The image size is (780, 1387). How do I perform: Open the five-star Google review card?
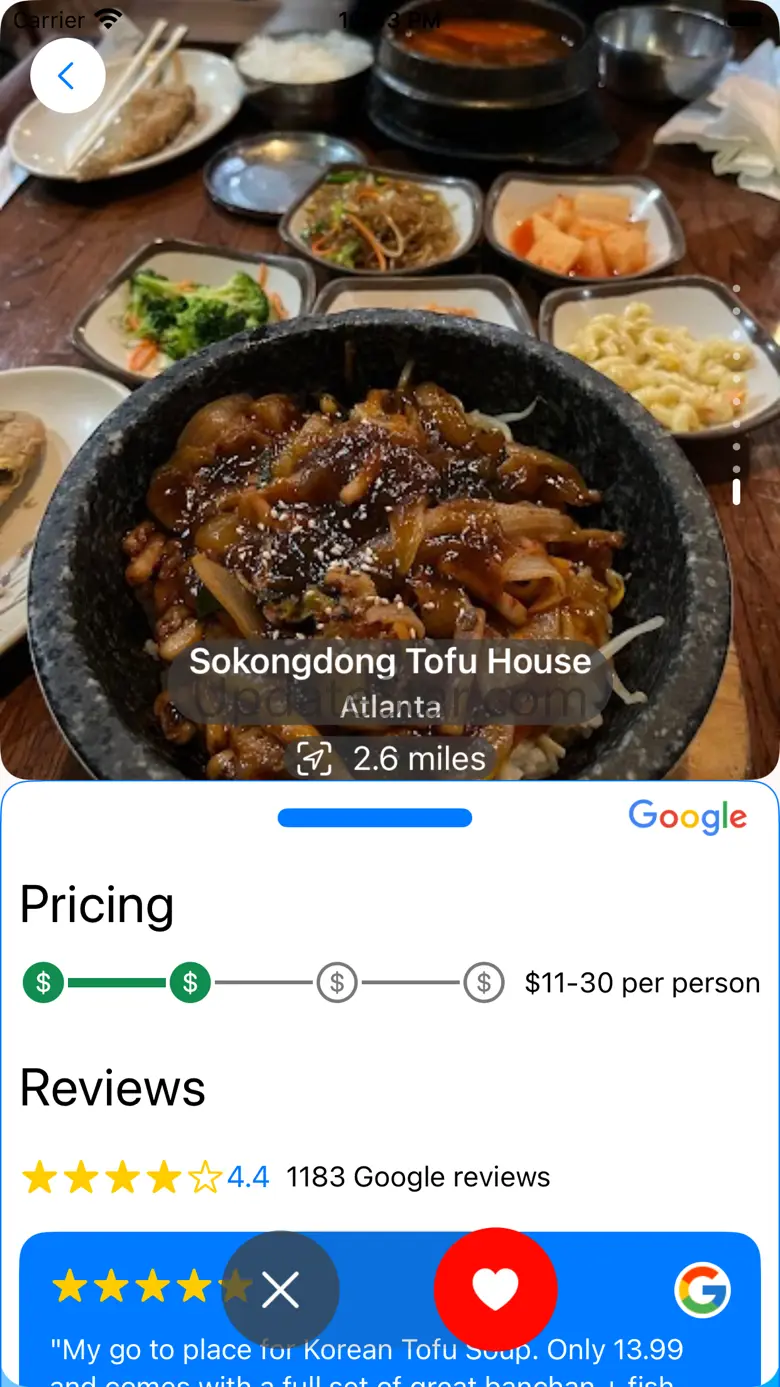(390, 1309)
